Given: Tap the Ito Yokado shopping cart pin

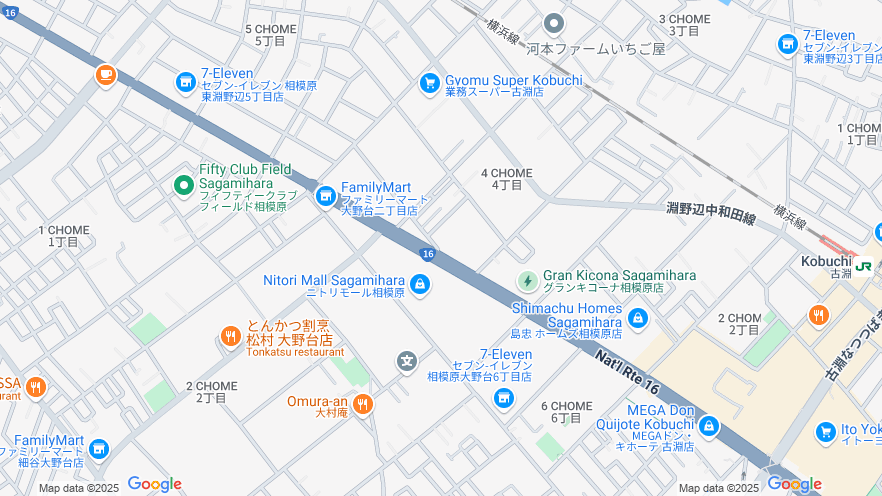Looking at the screenshot, I should (826, 431).
